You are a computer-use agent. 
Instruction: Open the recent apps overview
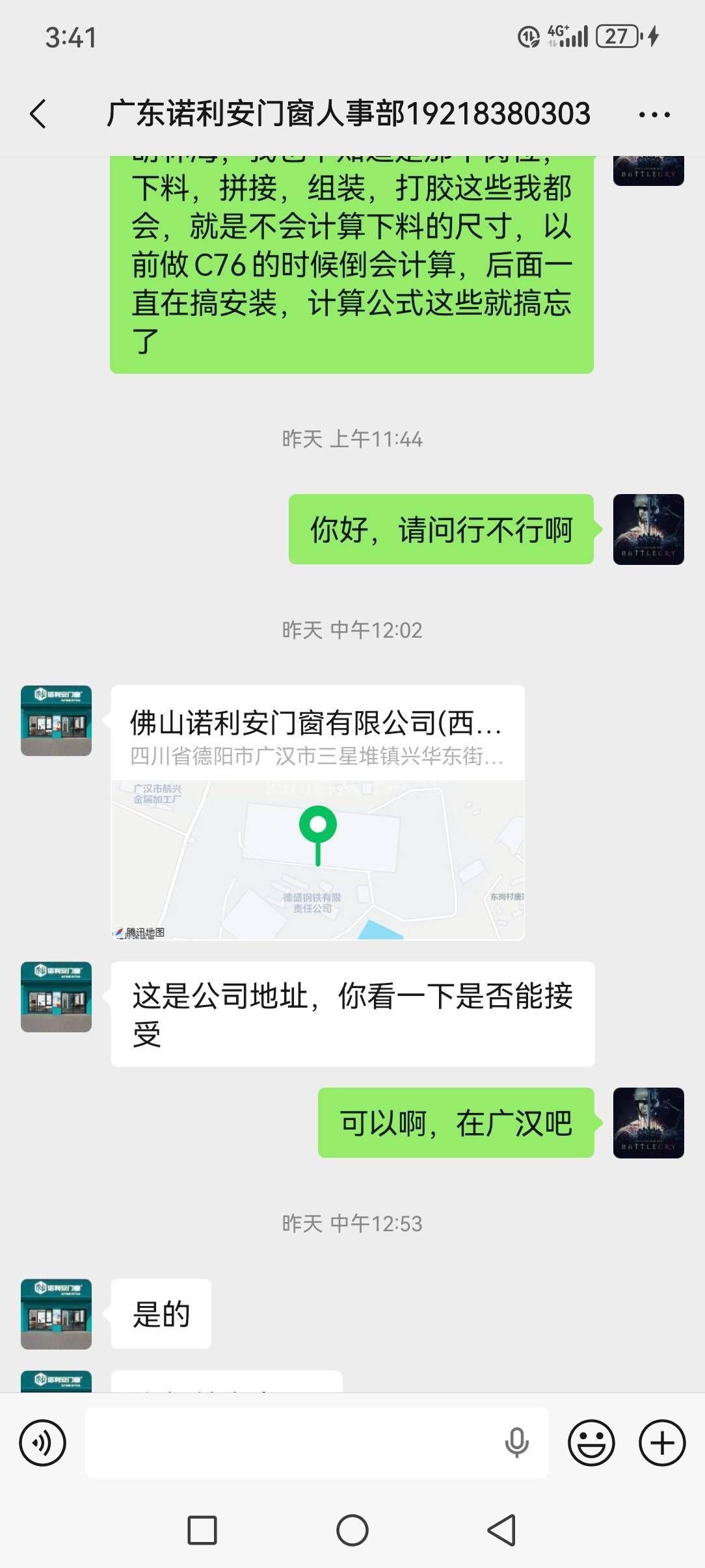tap(202, 1530)
